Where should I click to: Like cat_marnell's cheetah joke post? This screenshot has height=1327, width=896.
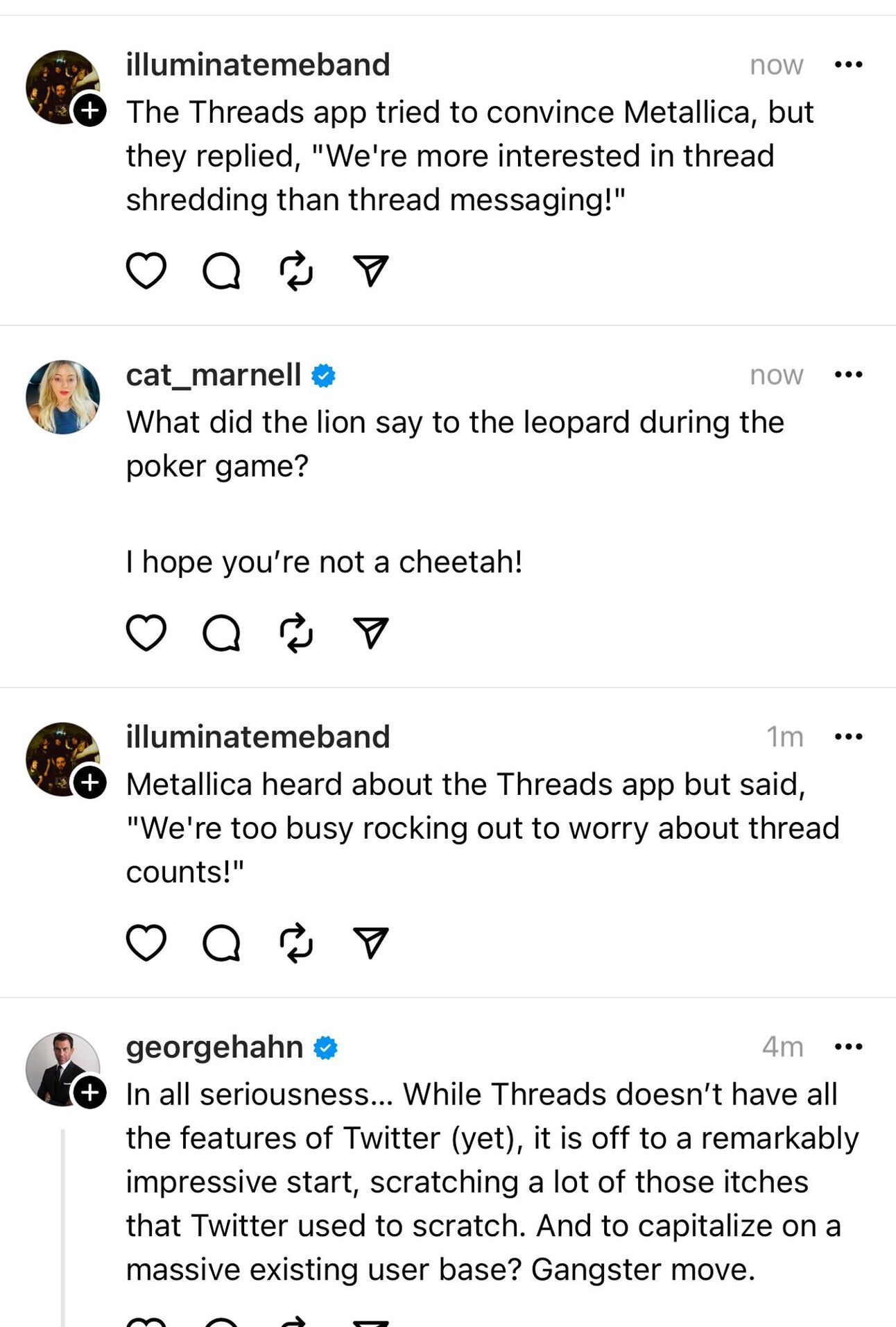pos(146,633)
